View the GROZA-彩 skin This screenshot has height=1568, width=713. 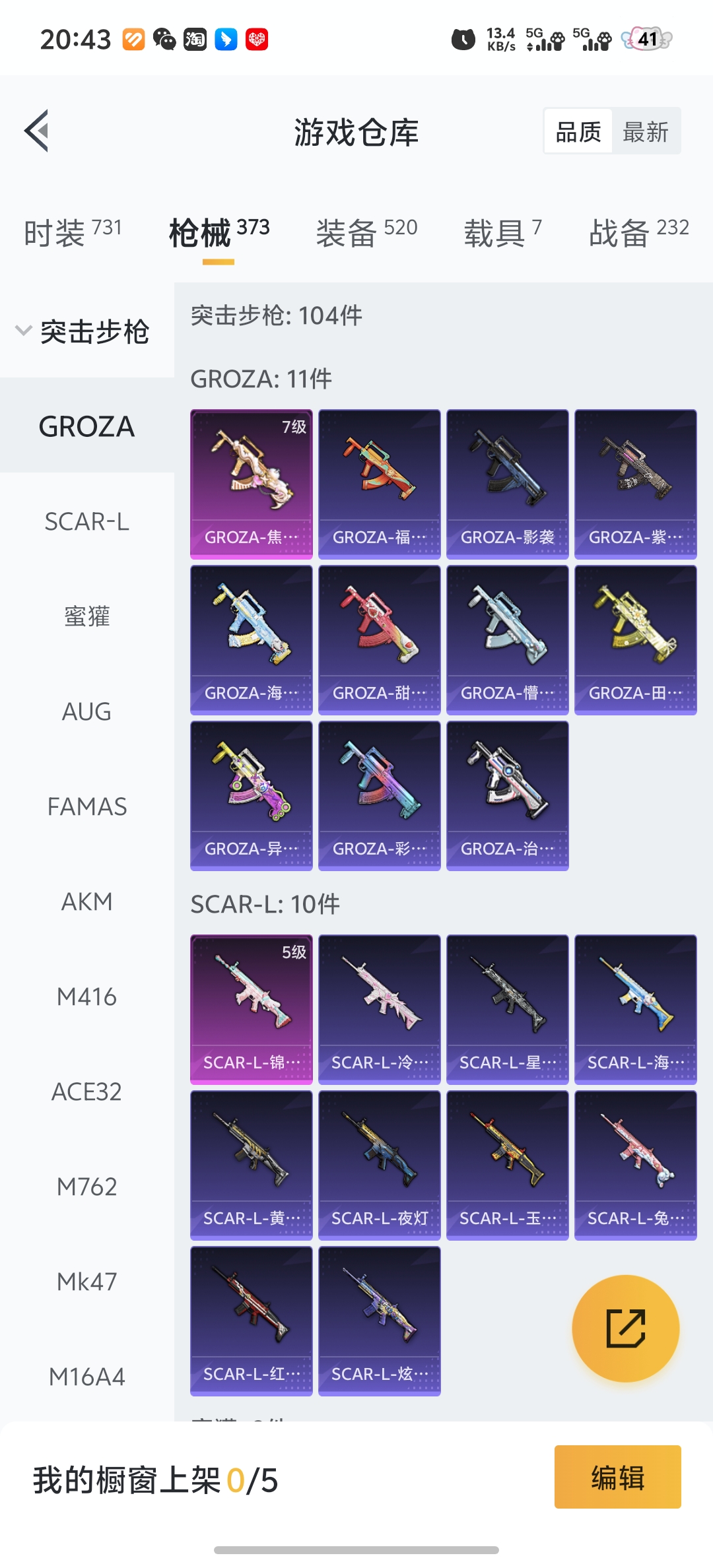[x=380, y=795]
